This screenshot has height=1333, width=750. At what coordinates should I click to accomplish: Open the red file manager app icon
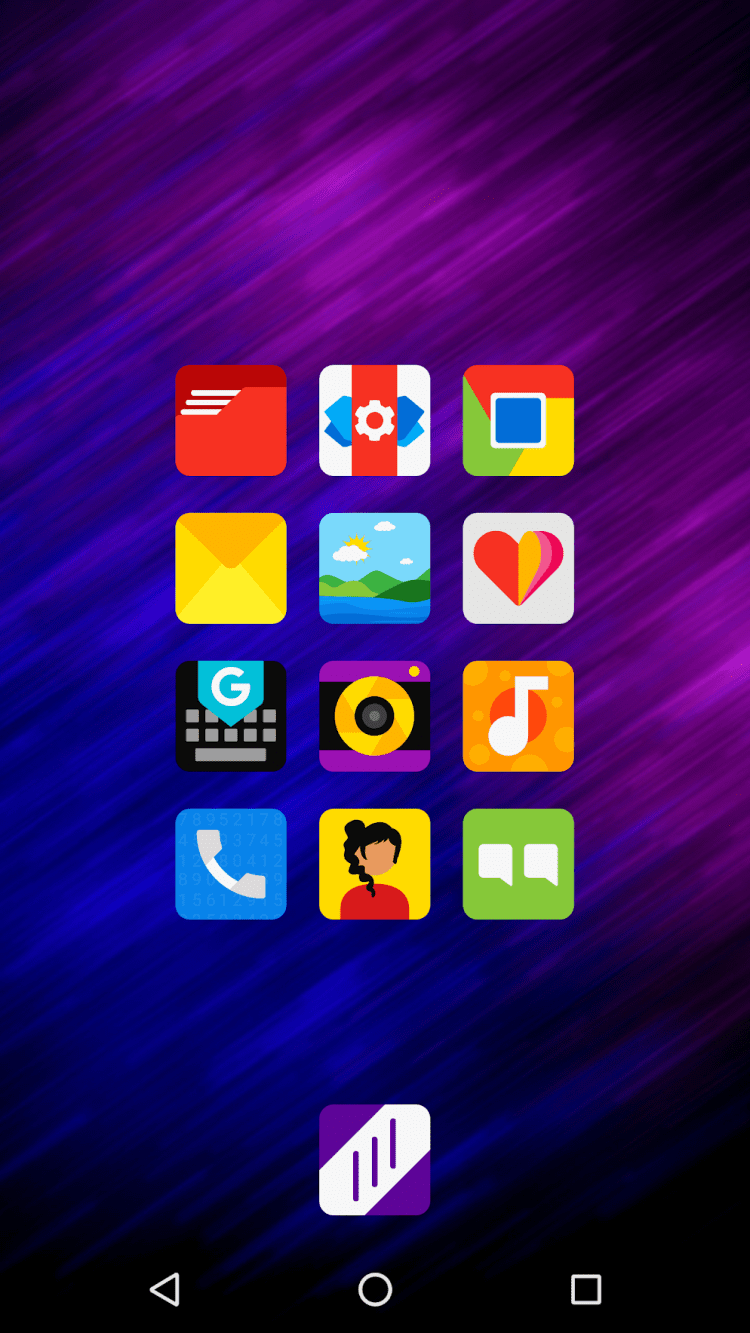click(x=231, y=420)
